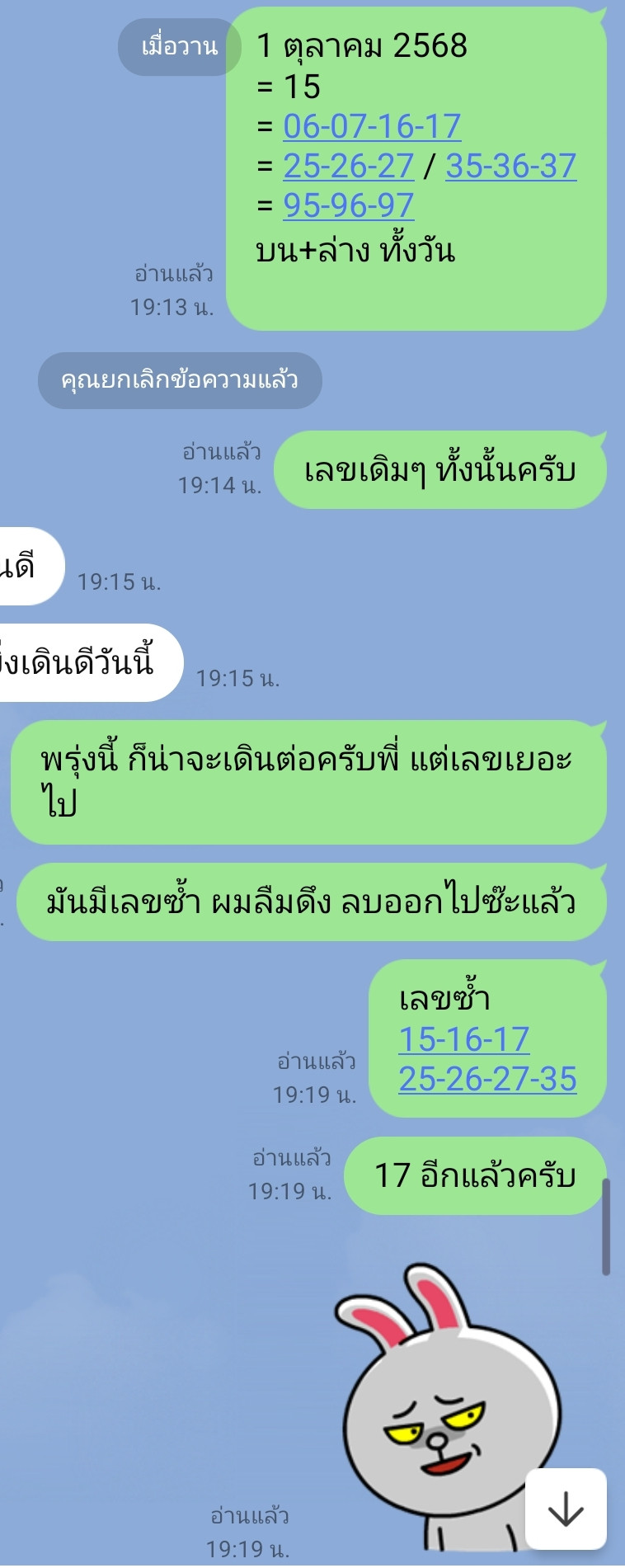Open the 15-16-17 link under เลขซ้ำ

point(463,1039)
